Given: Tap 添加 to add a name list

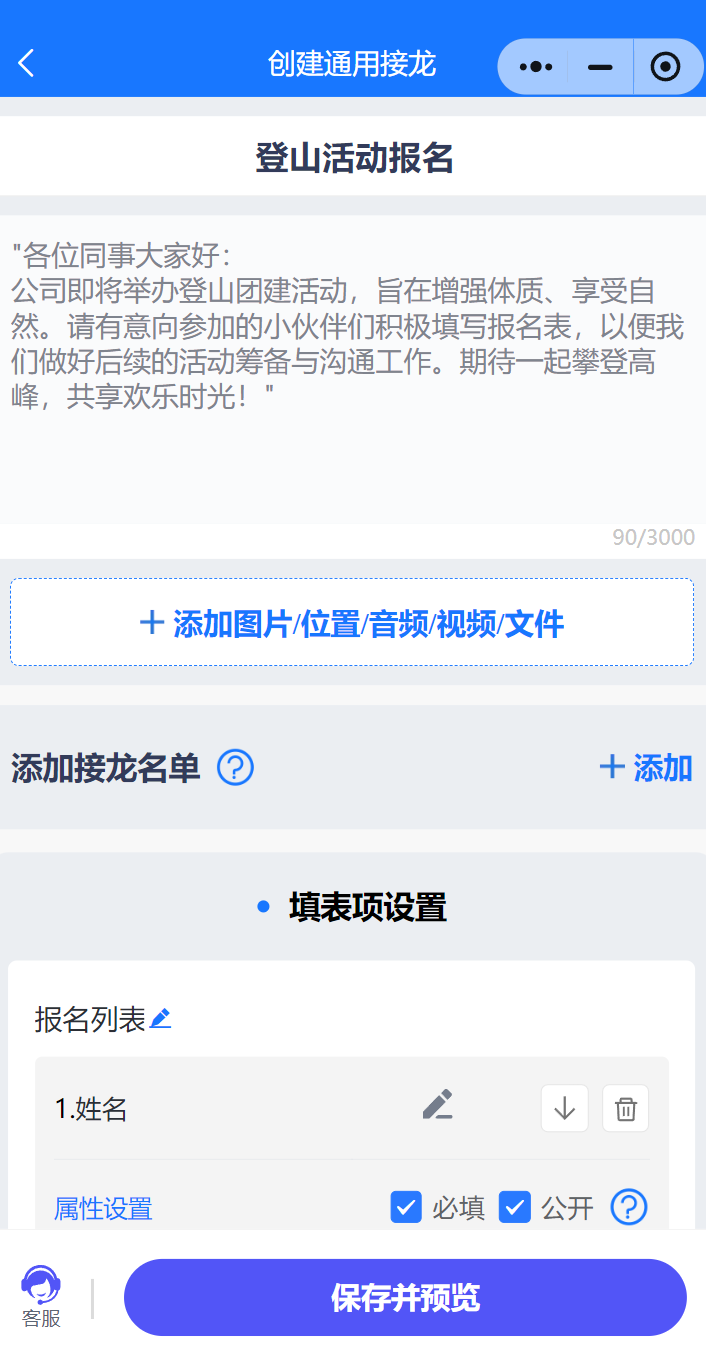Looking at the screenshot, I should point(646,768).
